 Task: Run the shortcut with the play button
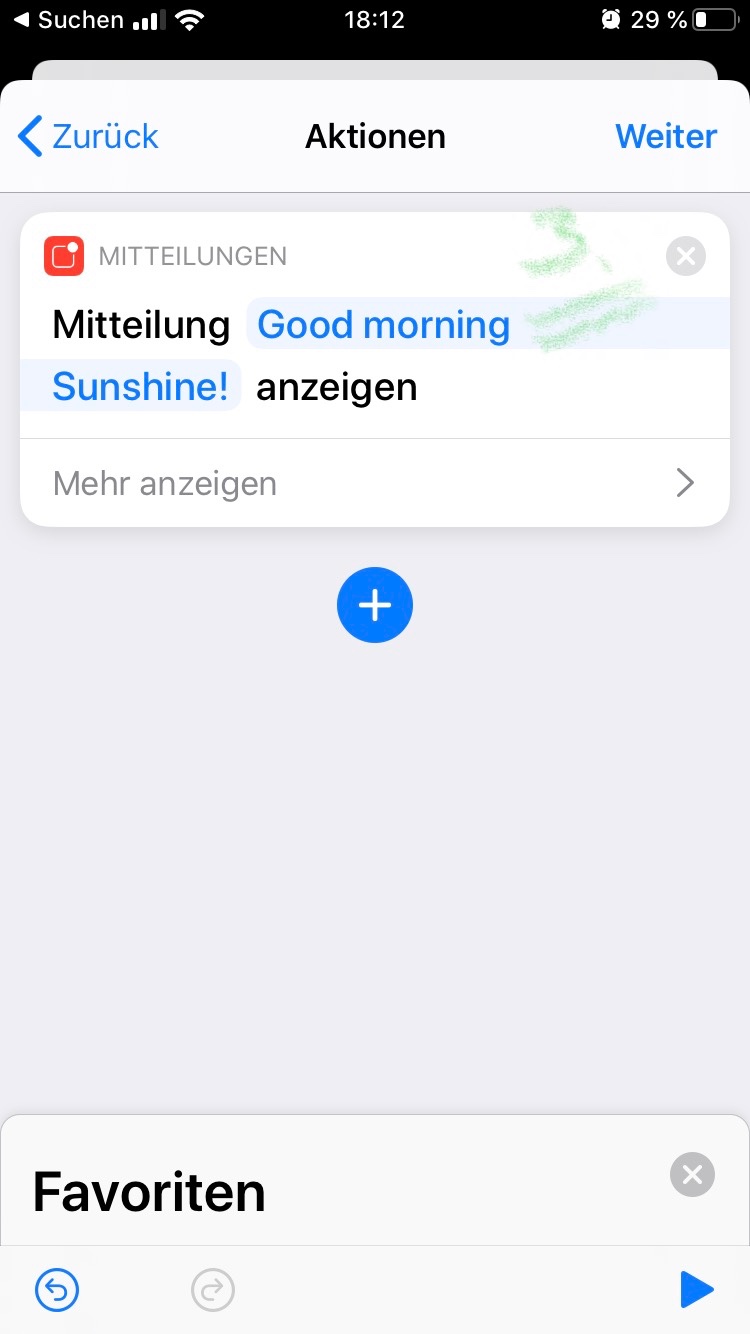pos(696,1290)
